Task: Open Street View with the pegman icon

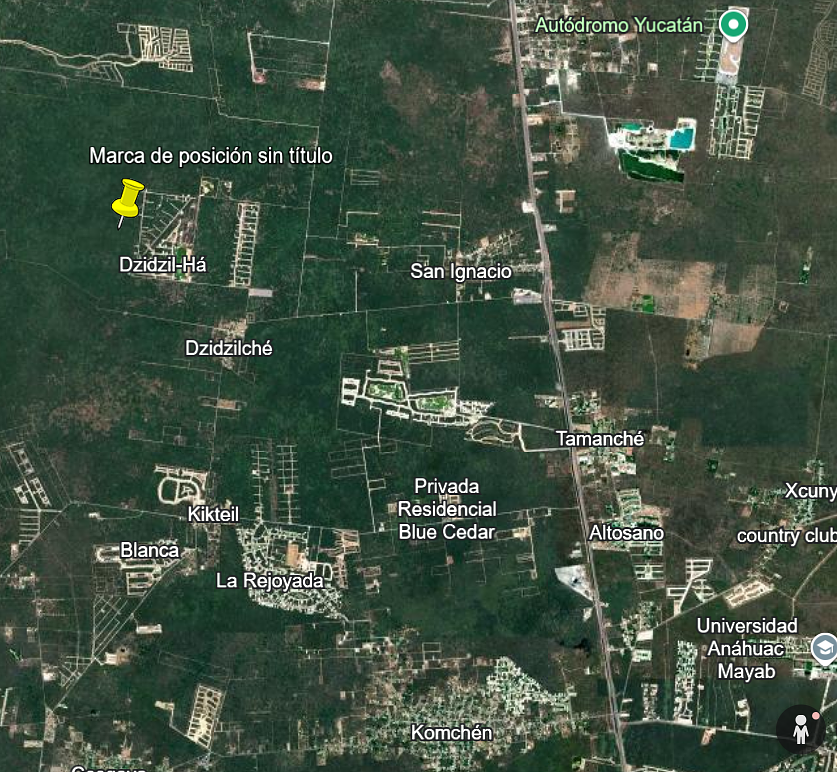Action: (800, 729)
